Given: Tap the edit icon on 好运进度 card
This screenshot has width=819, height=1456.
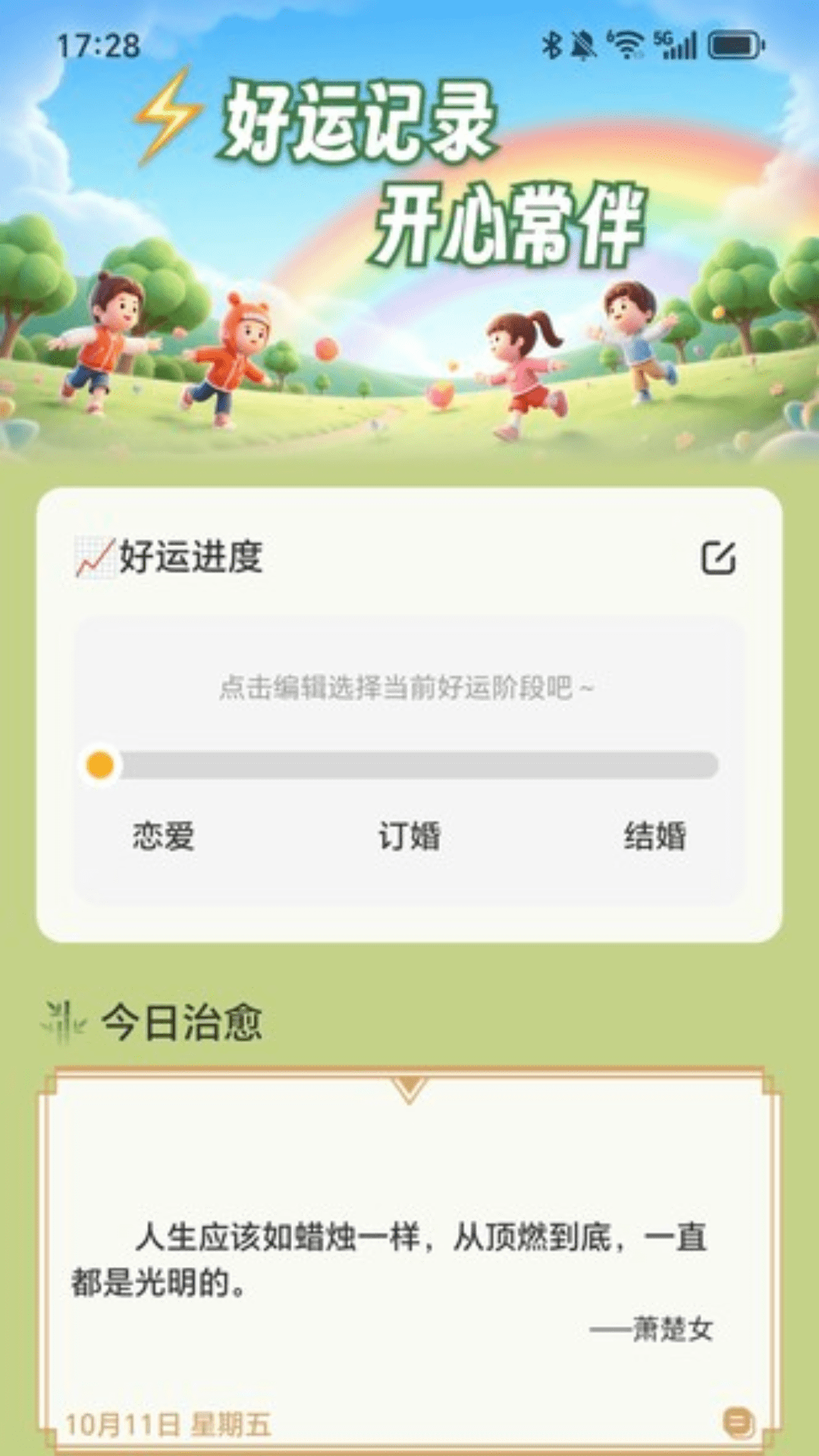Looking at the screenshot, I should tap(717, 557).
